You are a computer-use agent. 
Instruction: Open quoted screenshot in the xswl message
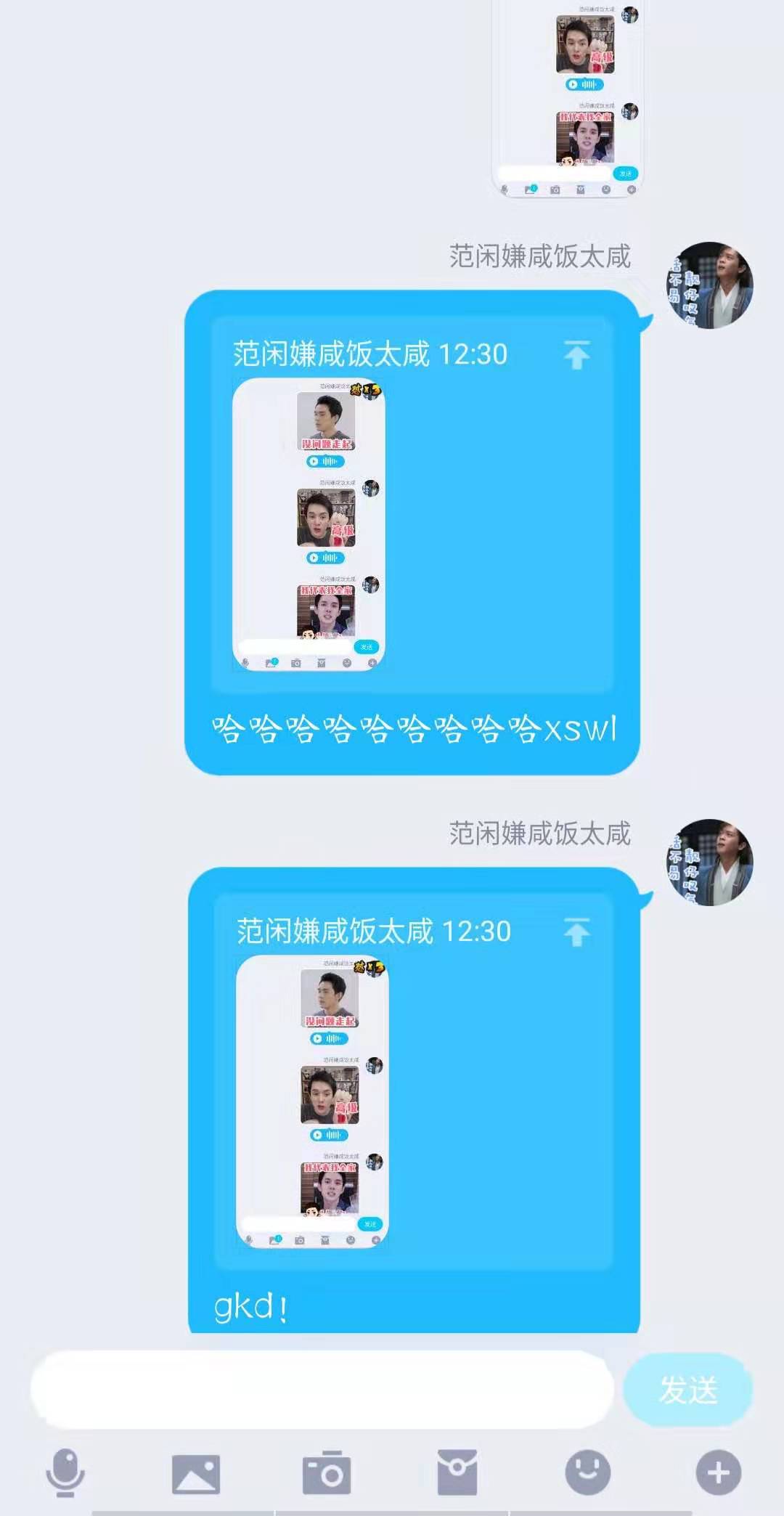pyautogui.click(x=309, y=524)
